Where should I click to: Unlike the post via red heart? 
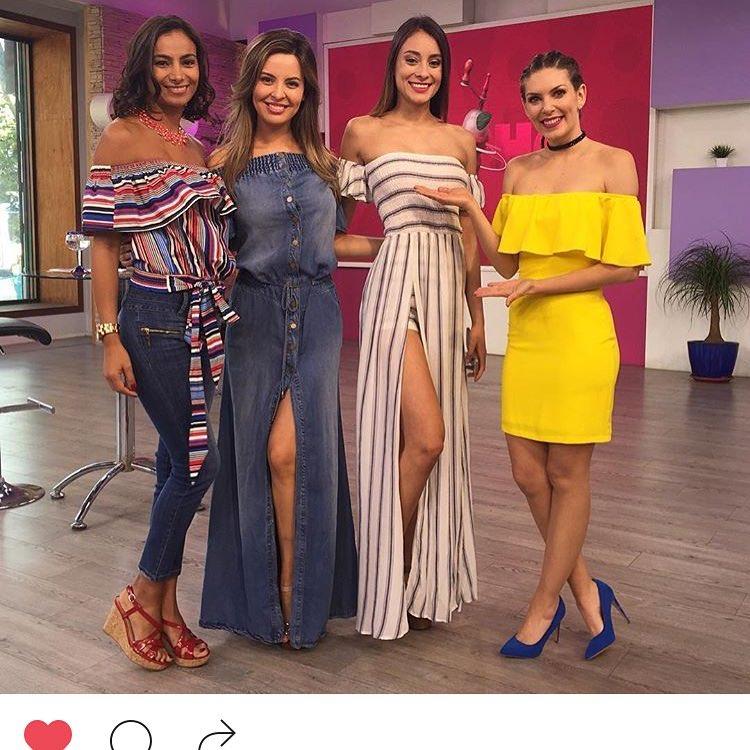(x=47, y=735)
